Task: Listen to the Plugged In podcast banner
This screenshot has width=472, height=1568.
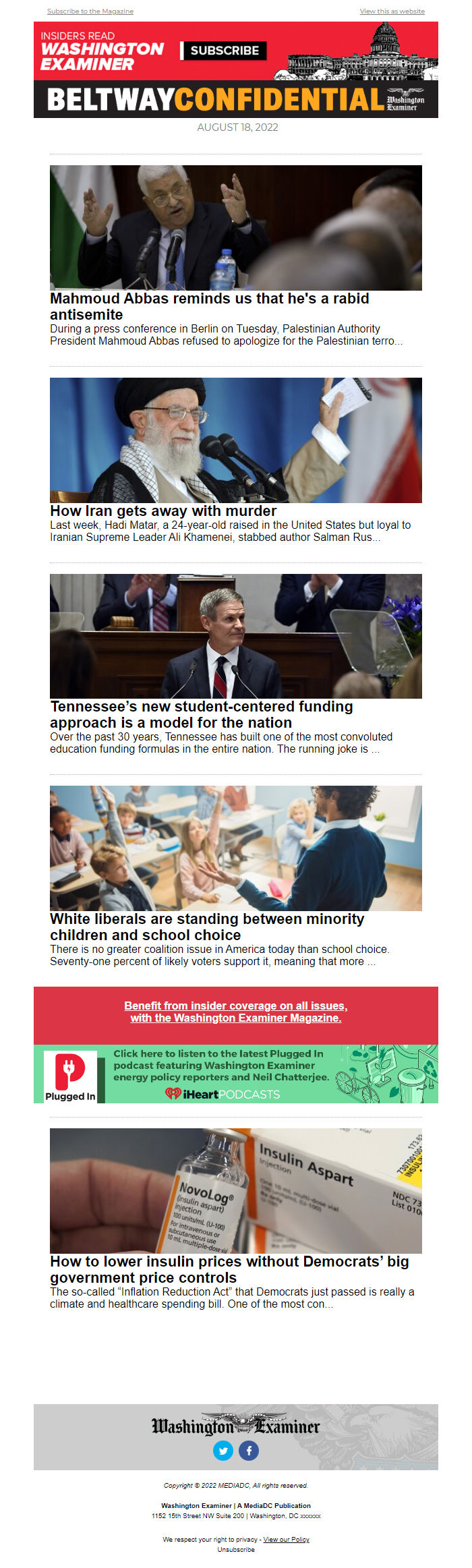Action: coord(235,1074)
